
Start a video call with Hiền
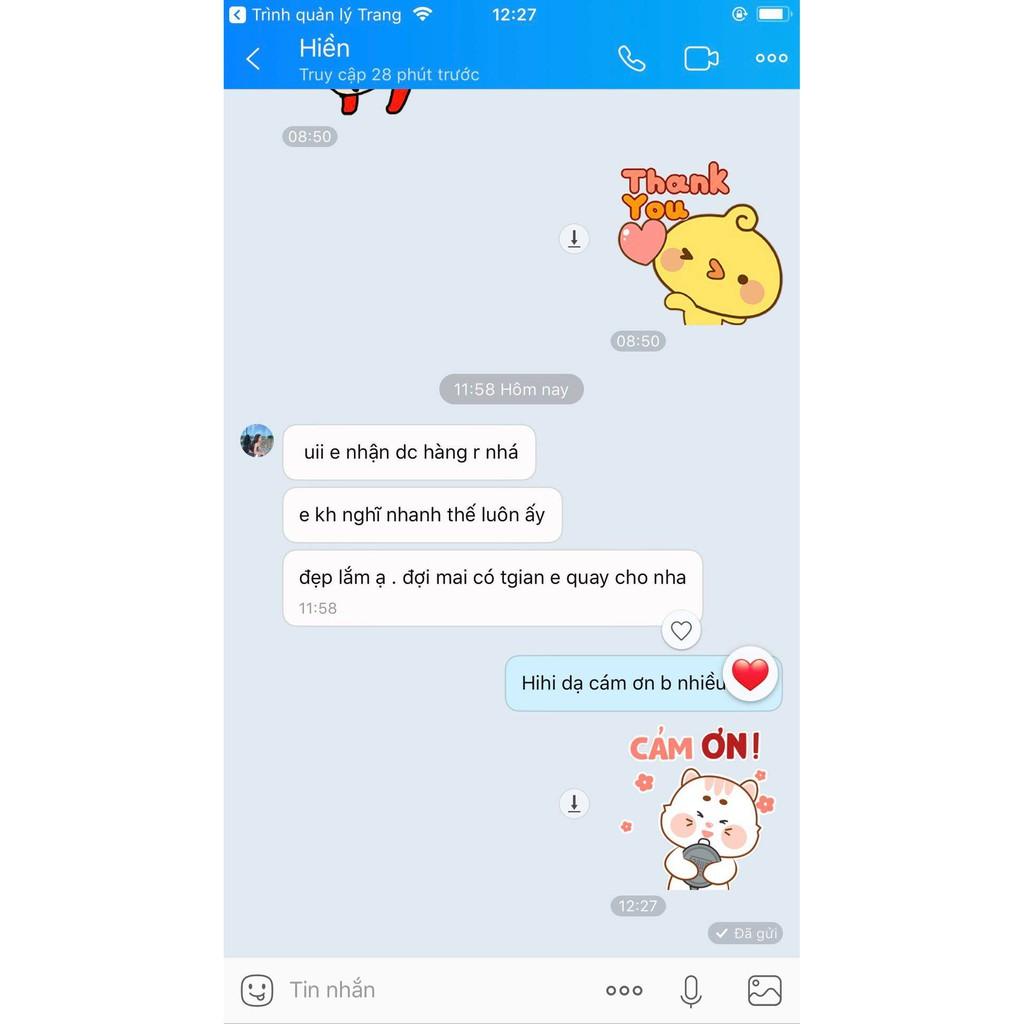(x=701, y=59)
